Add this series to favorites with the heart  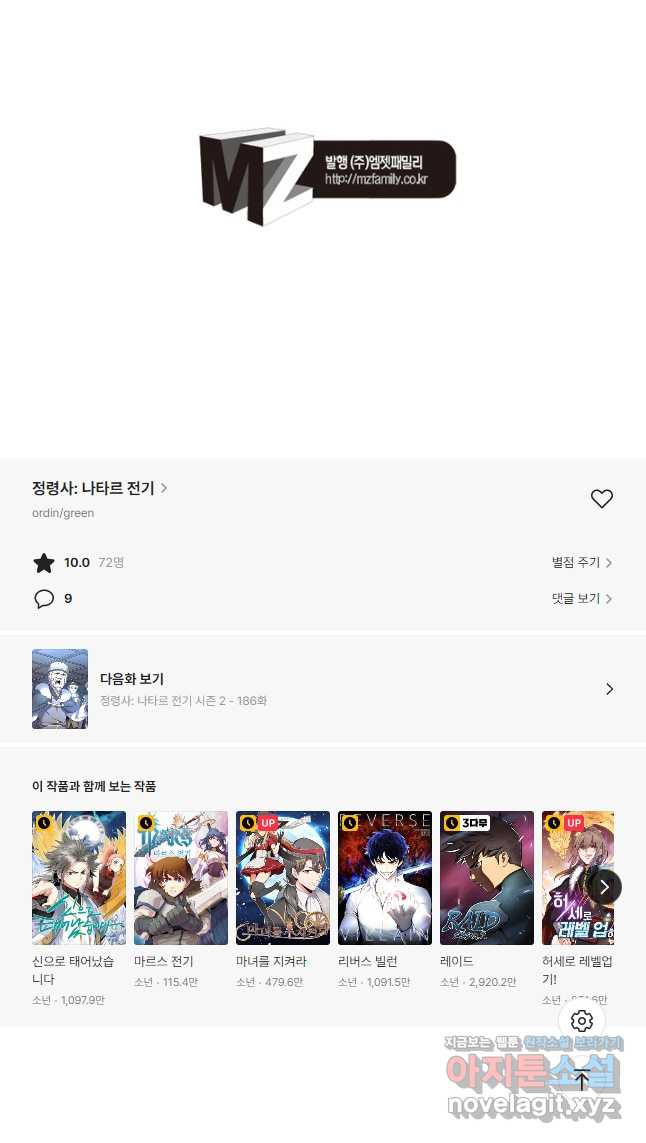tap(601, 499)
